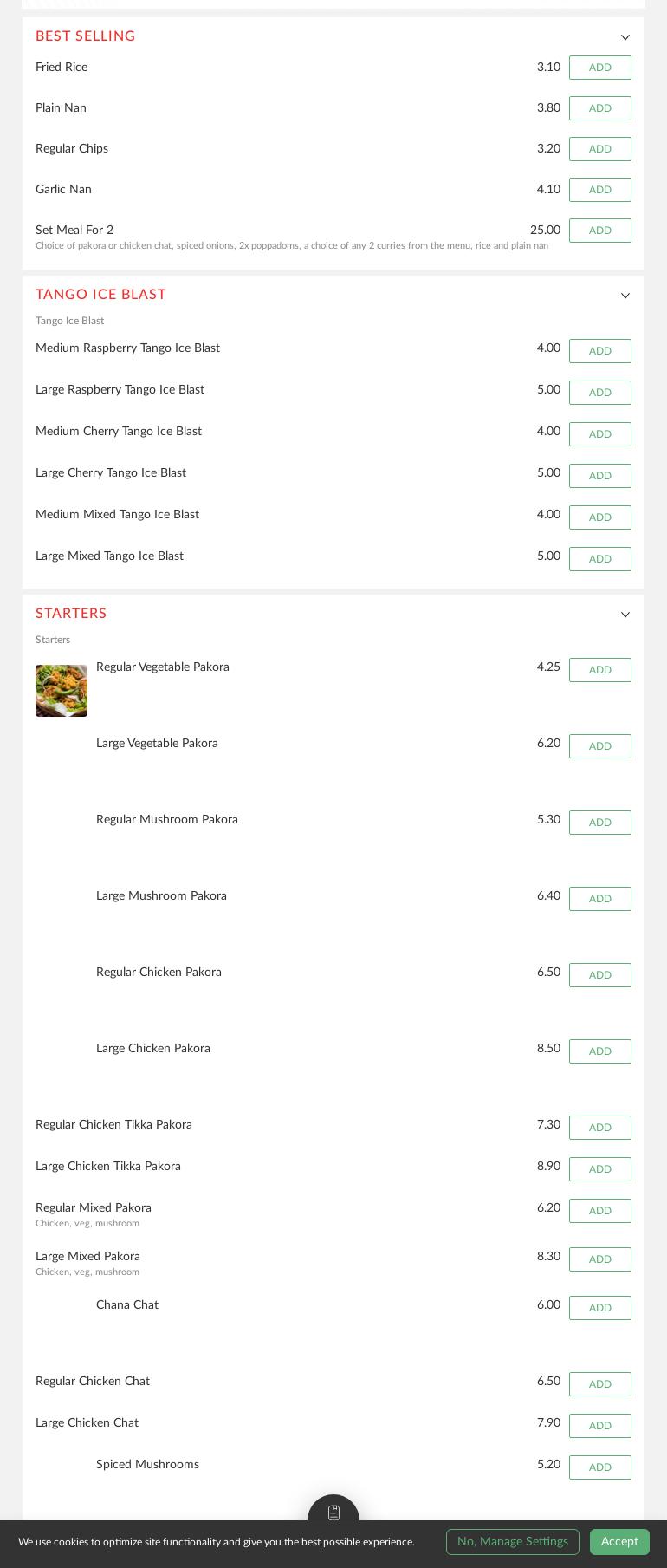This screenshot has height=1568, width=667.
Task: Add Plain Nan to the order
Action: point(599,108)
